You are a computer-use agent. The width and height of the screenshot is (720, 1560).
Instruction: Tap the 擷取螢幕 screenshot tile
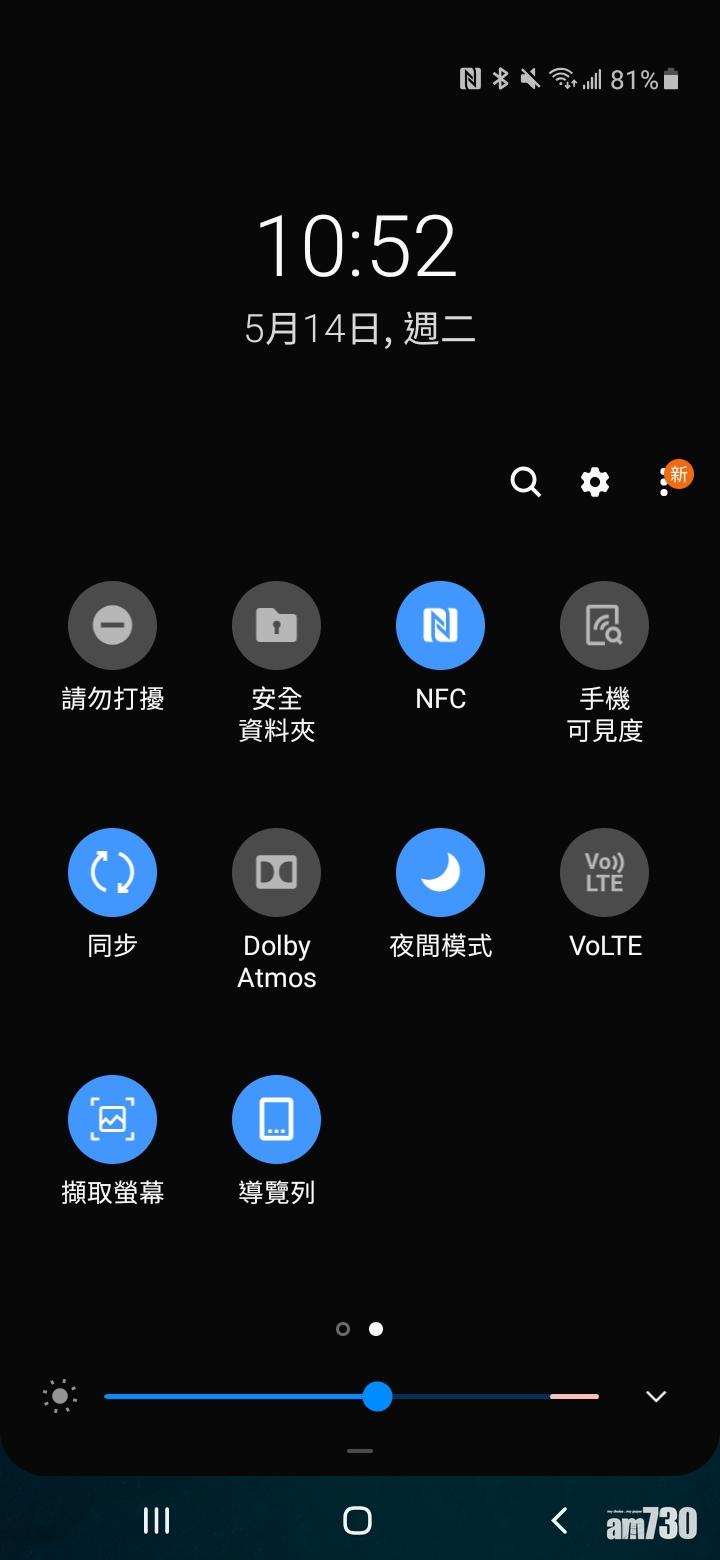tap(112, 1119)
